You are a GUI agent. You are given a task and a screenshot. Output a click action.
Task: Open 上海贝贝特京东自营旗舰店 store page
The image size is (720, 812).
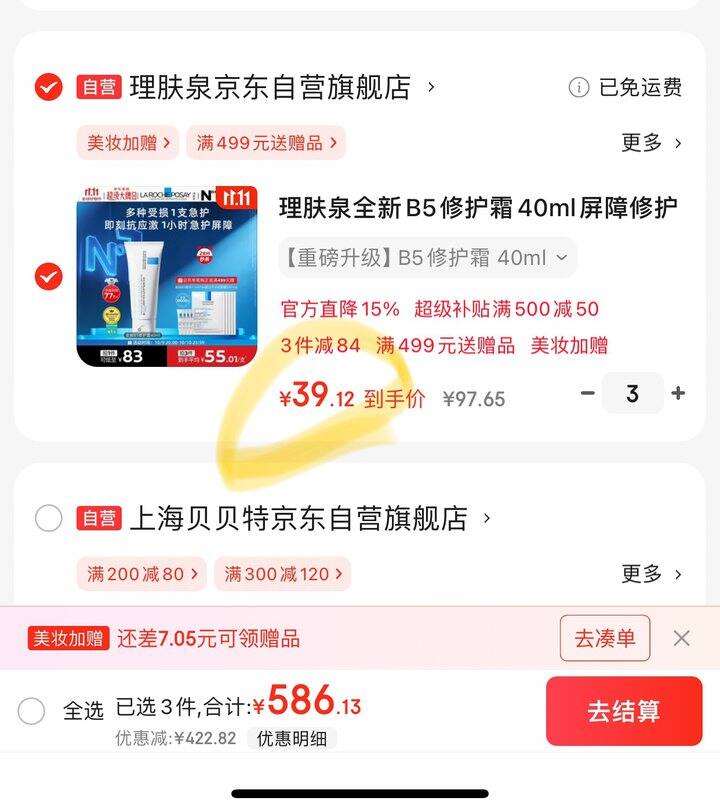[x=300, y=518]
